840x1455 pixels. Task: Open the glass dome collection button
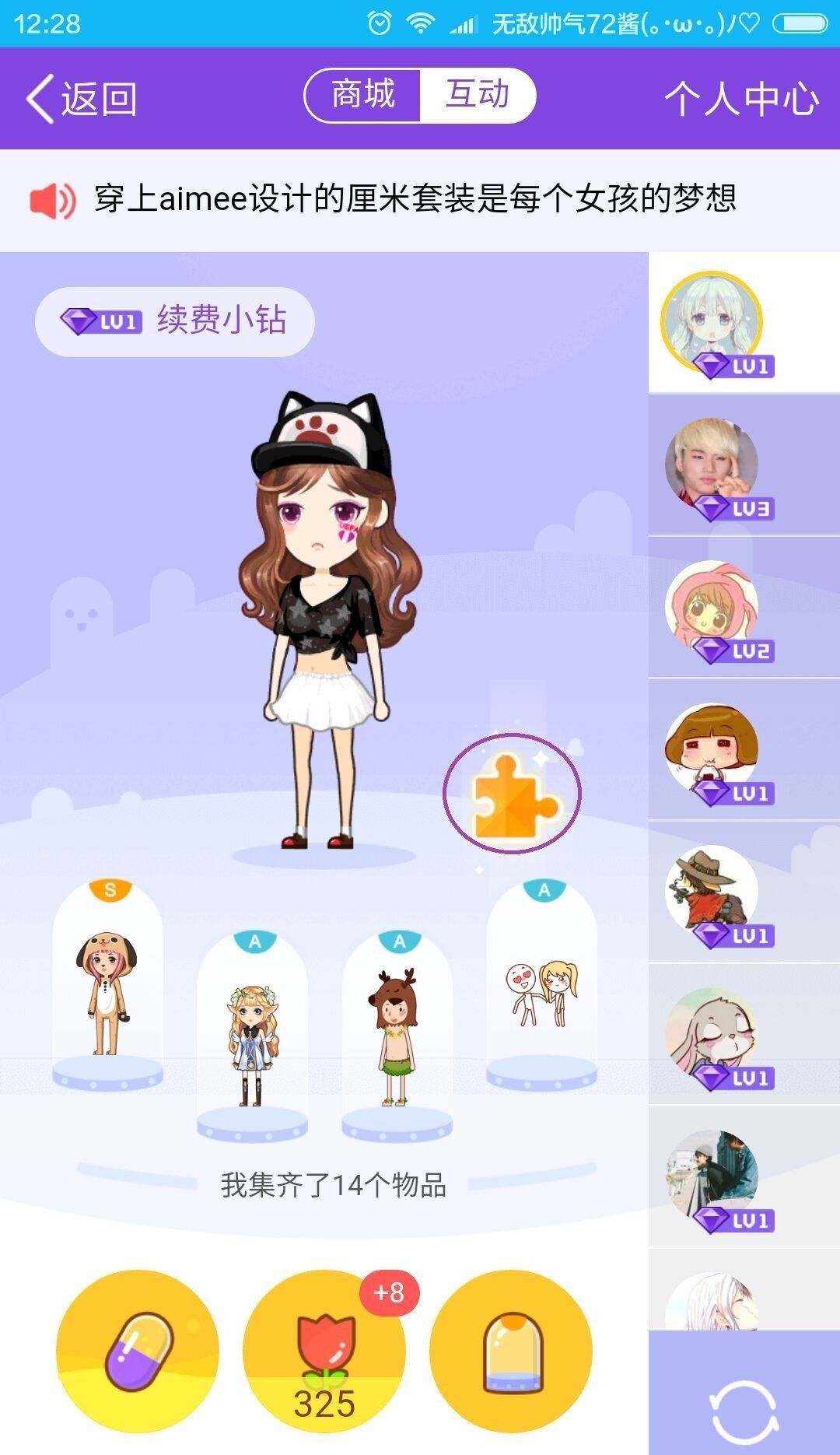511,1352
